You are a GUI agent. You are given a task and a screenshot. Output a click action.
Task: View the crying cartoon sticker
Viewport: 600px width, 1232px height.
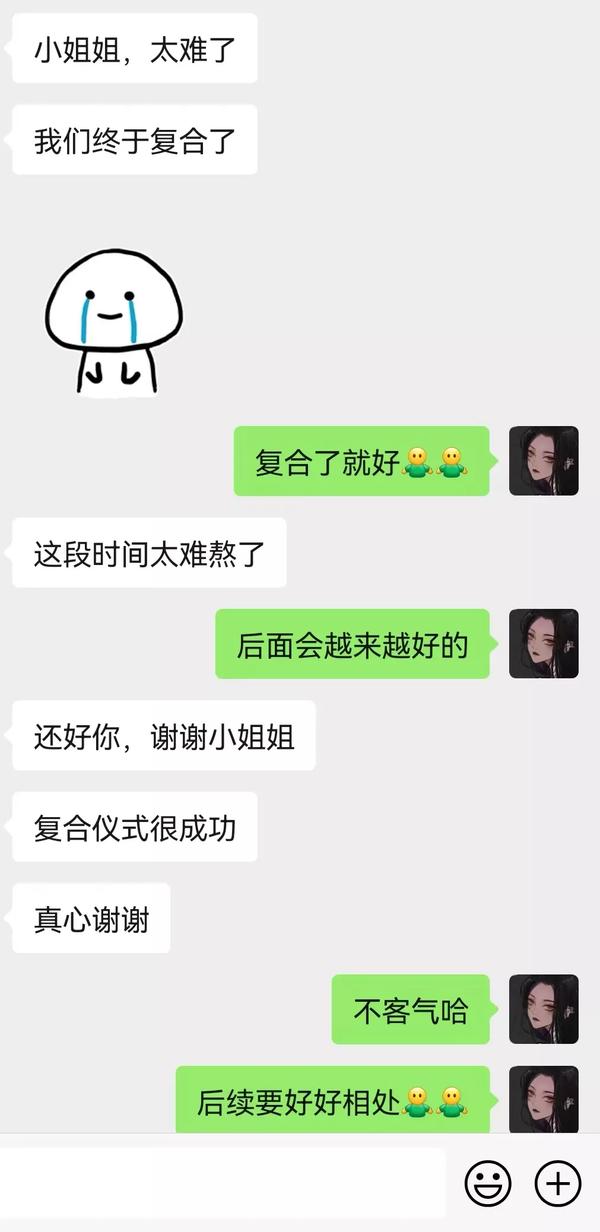pos(114,317)
